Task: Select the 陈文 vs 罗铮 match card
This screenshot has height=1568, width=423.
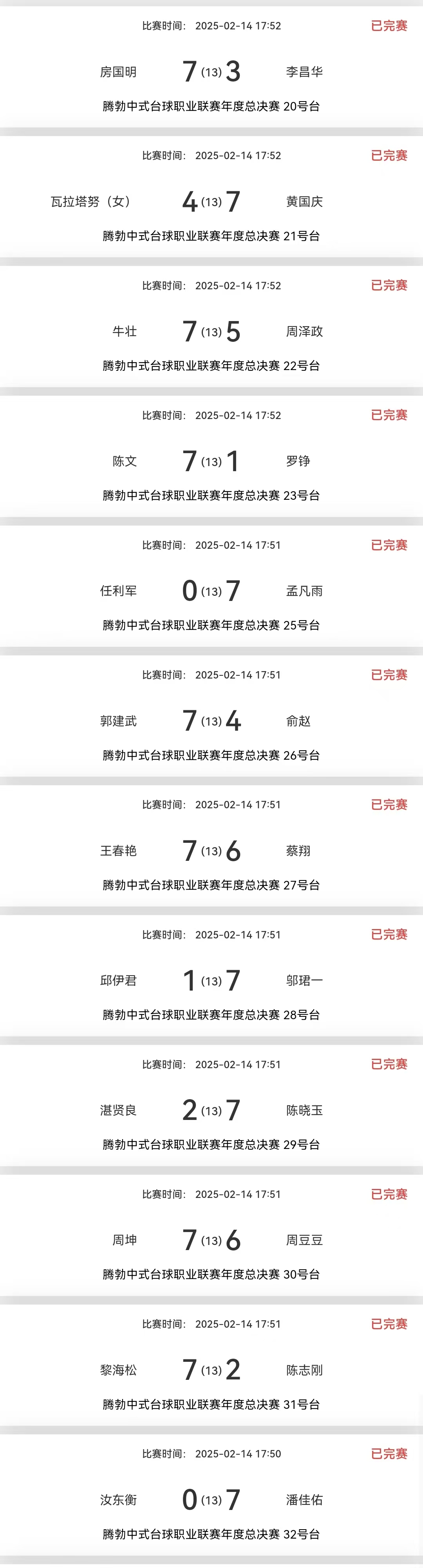Action: pos(211,461)
